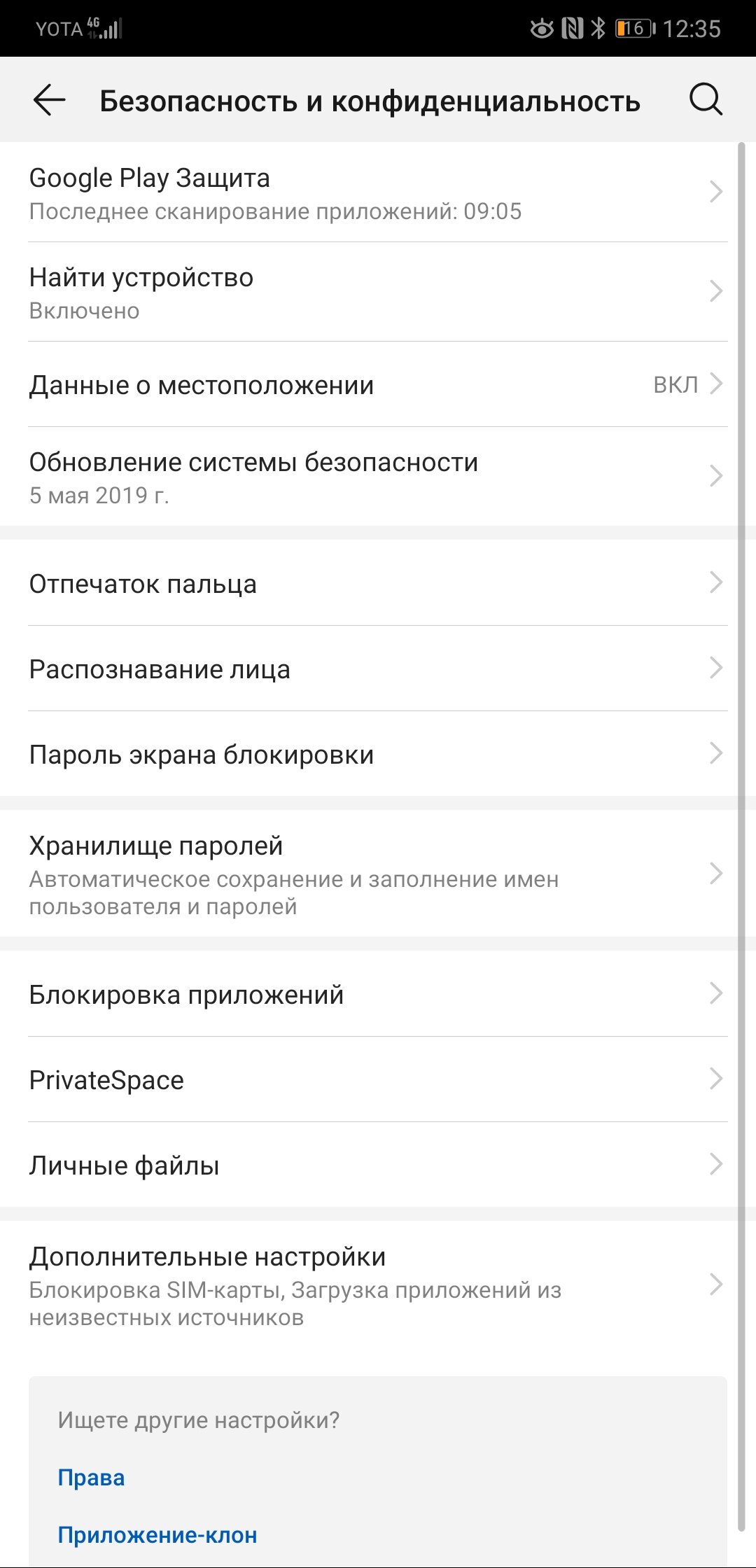The height and width of the screenshot is (1568, 756).
Task: Follow the Права link
Action: coord(91,1477)
